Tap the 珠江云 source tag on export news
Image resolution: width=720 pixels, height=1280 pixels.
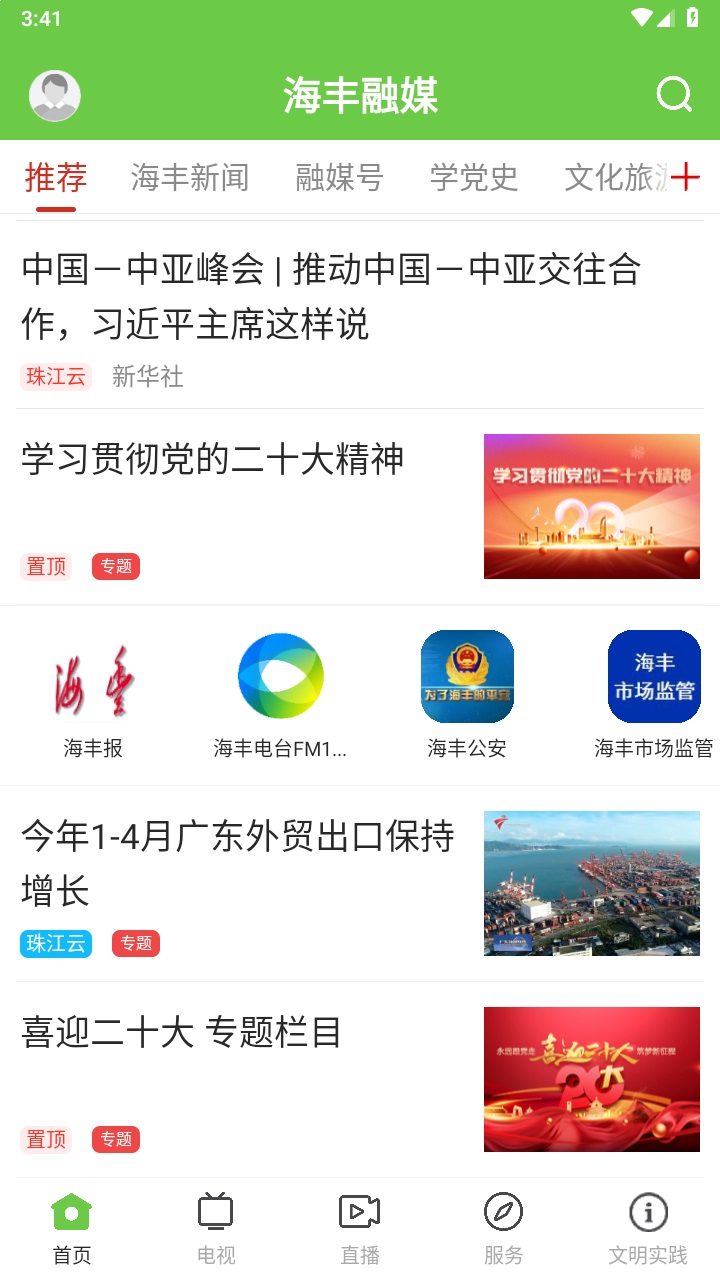pos(55,943)
